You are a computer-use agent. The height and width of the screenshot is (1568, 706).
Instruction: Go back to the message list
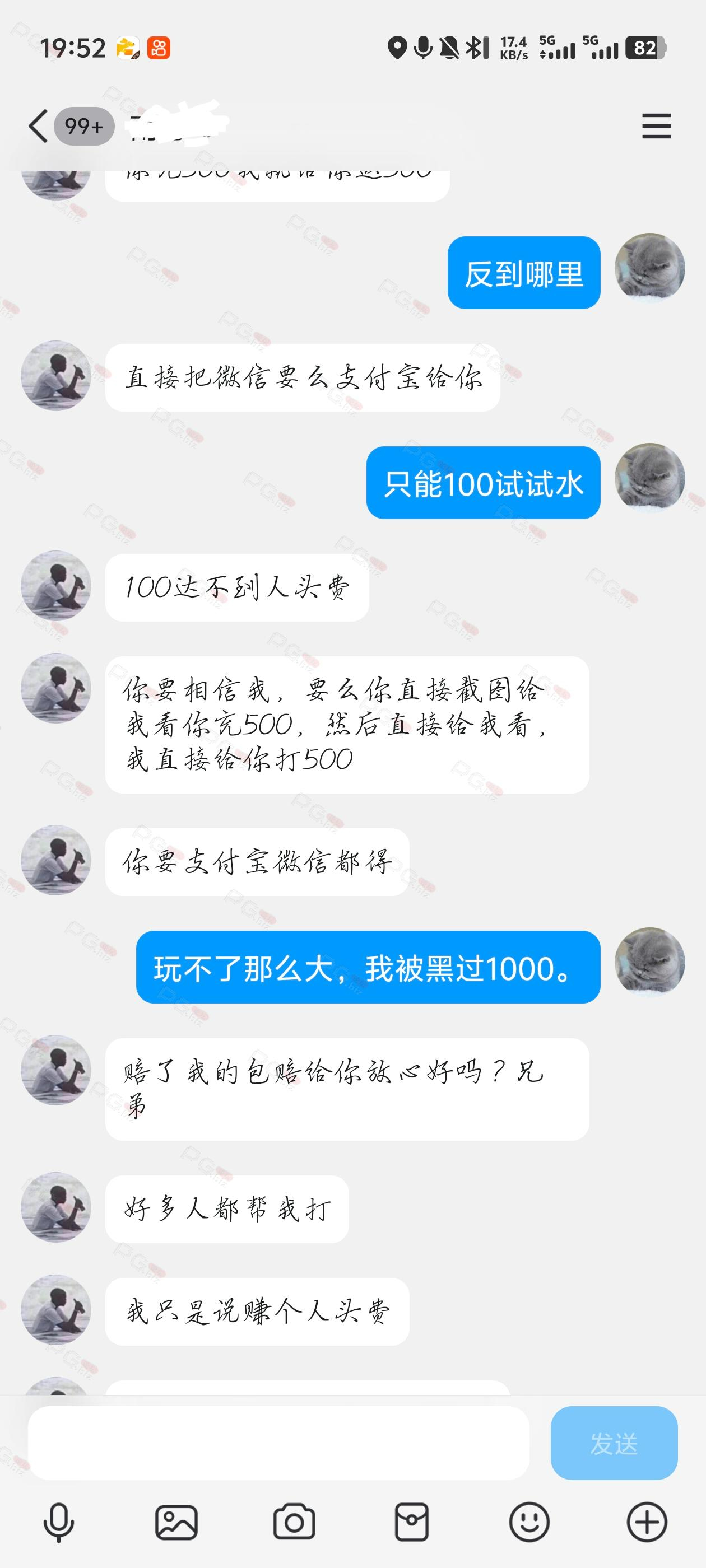pyautogui.click(x=38, y=127)
